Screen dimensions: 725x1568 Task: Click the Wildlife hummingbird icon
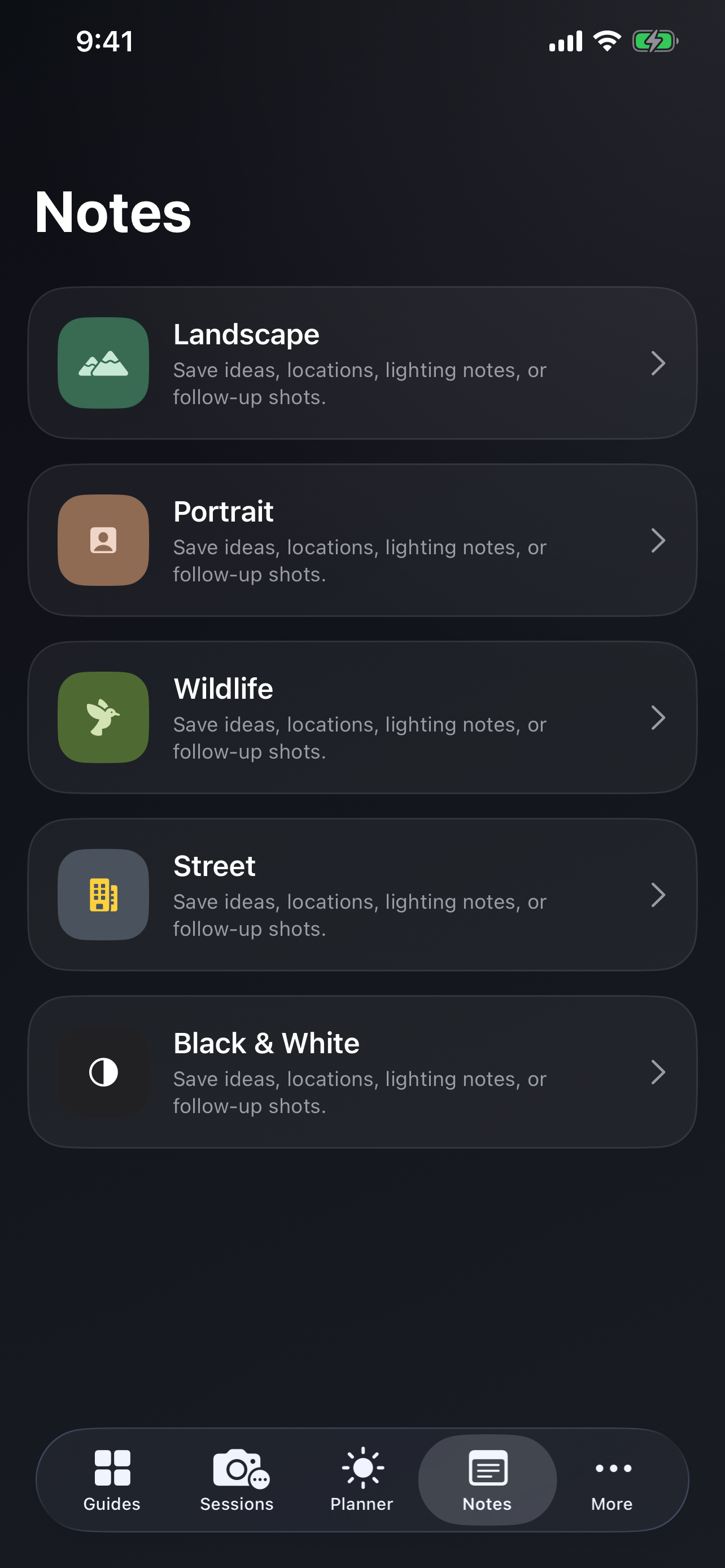pos(102,717)
